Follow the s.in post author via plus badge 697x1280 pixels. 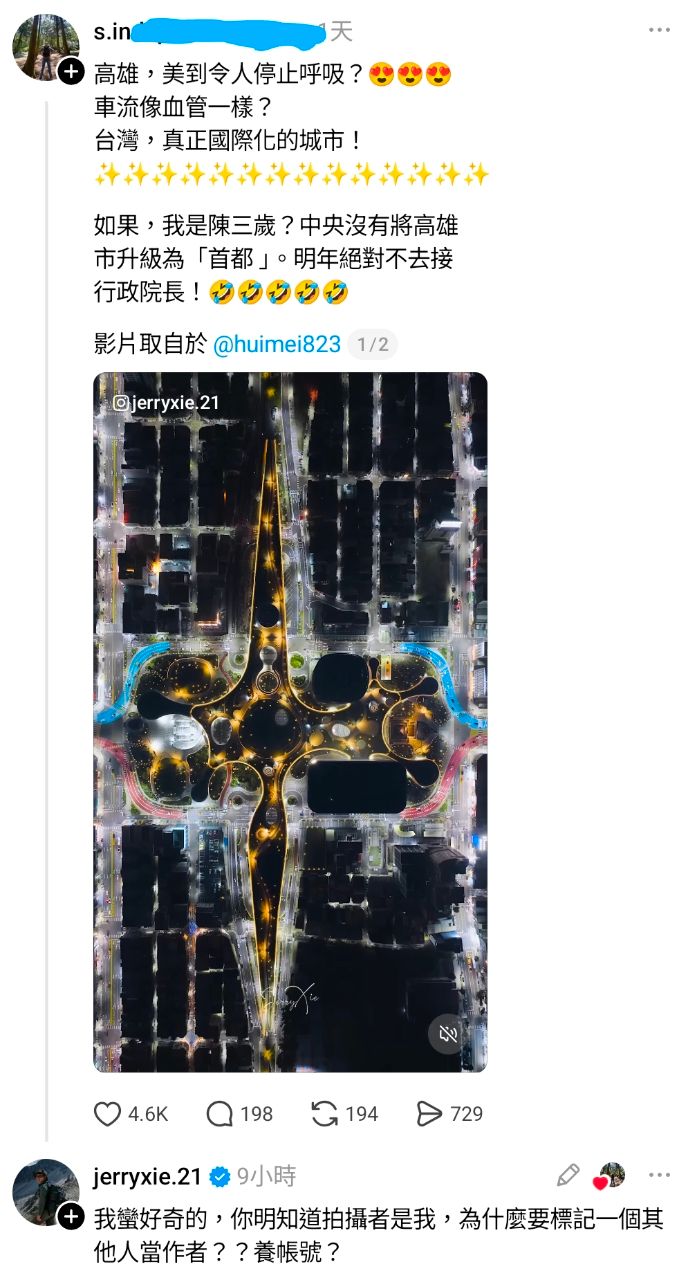(71, 71)
